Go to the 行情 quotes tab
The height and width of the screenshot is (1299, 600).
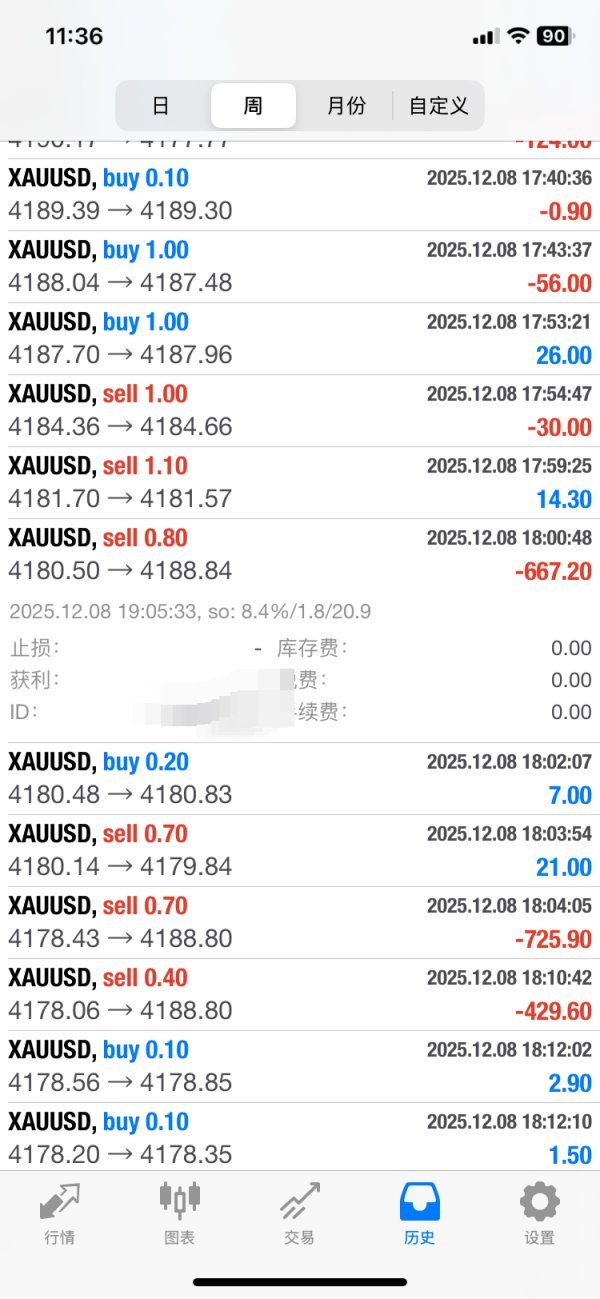point(60,1212)
